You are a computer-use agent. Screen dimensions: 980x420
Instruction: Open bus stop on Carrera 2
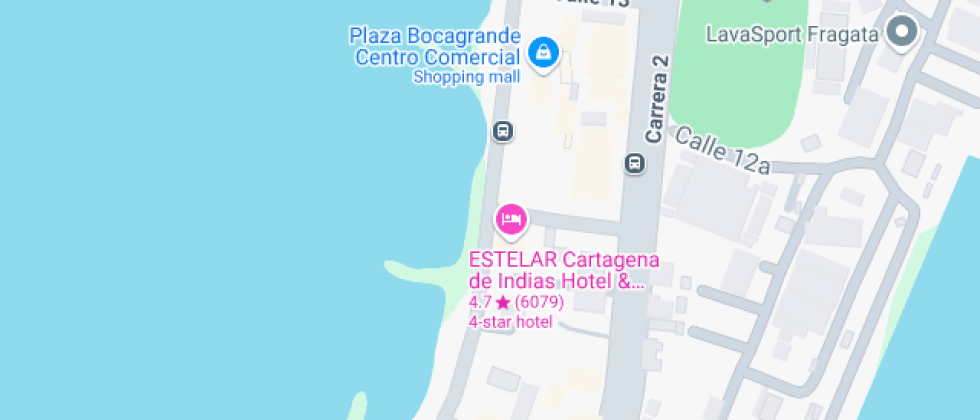coord(634,163)
